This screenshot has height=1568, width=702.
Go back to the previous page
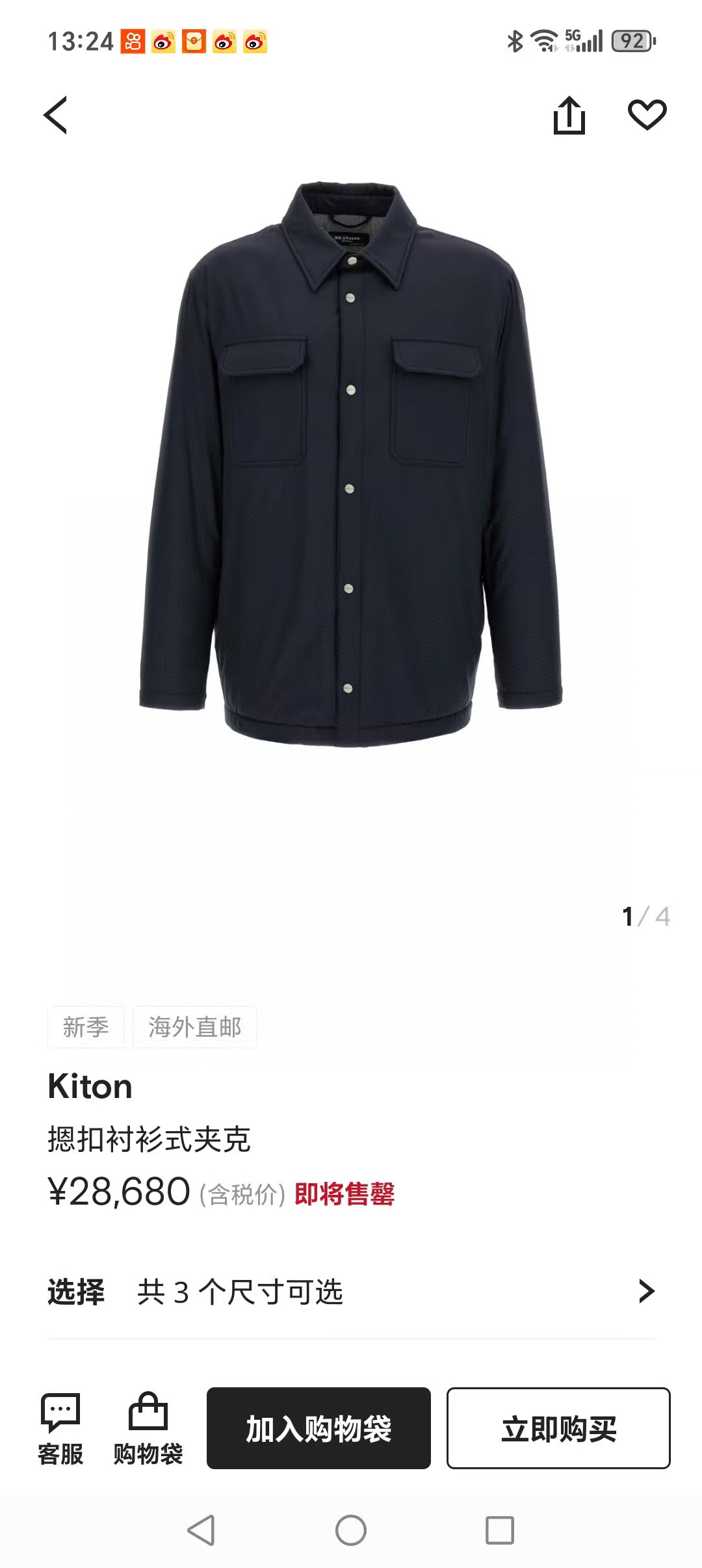[x=56, y=116]
